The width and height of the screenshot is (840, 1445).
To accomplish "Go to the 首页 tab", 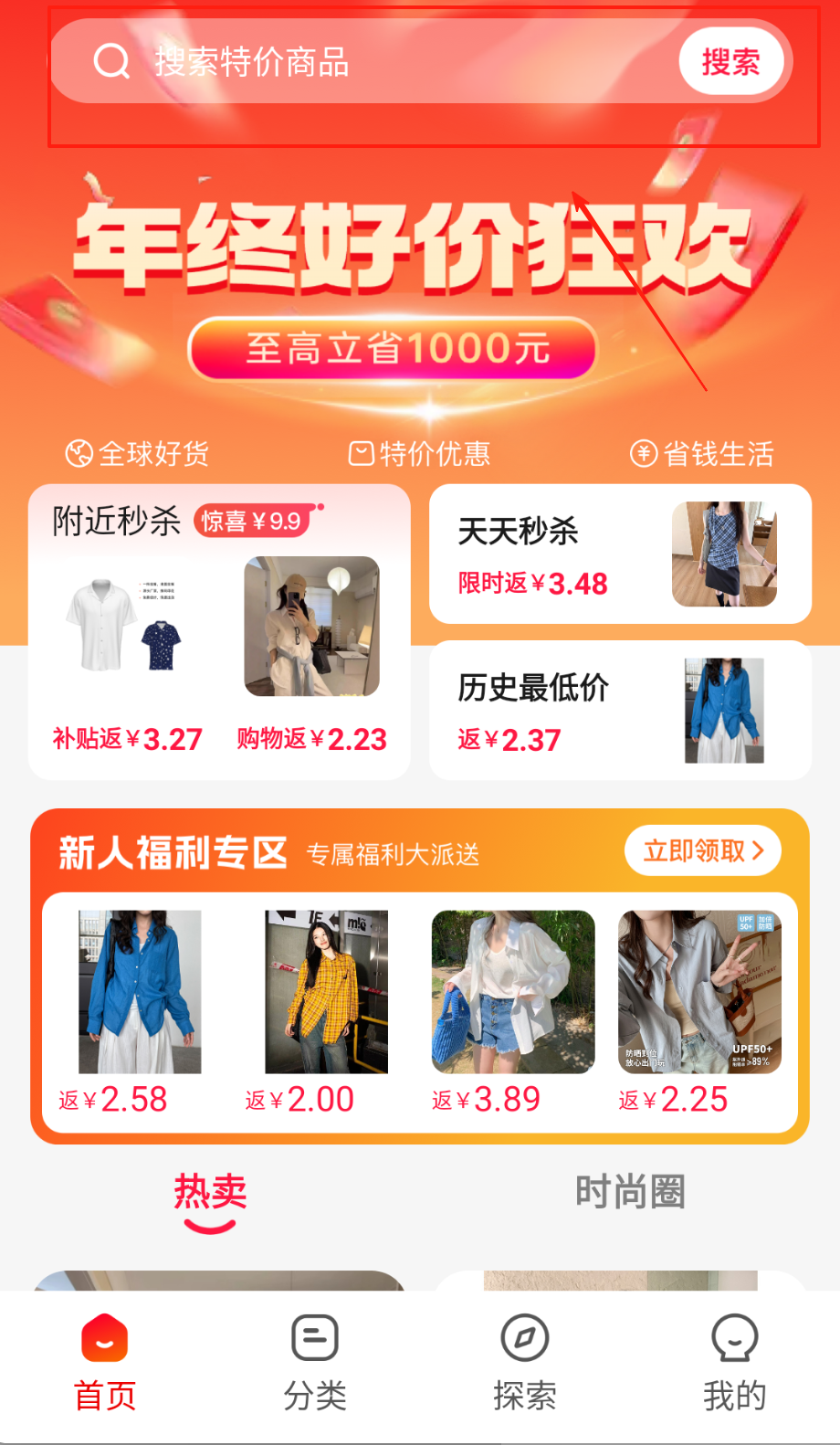I will tap(105, 1361).
